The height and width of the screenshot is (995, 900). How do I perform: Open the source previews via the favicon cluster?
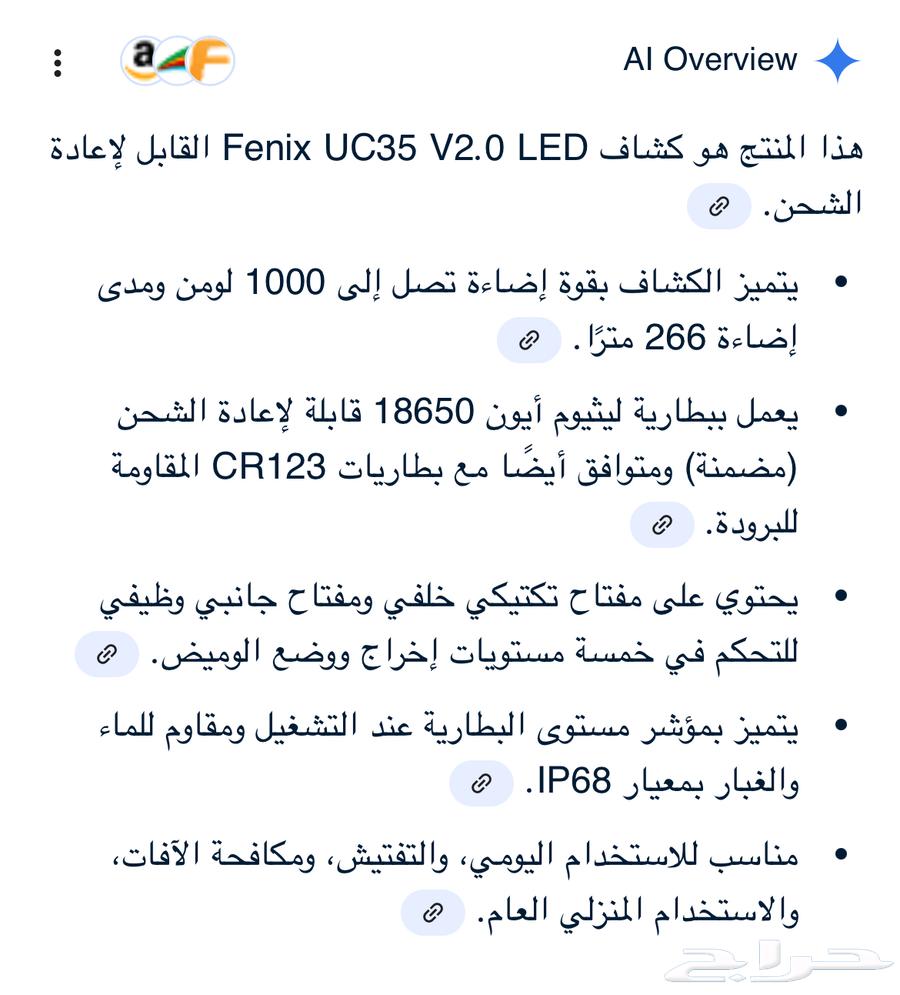point(173,60)
